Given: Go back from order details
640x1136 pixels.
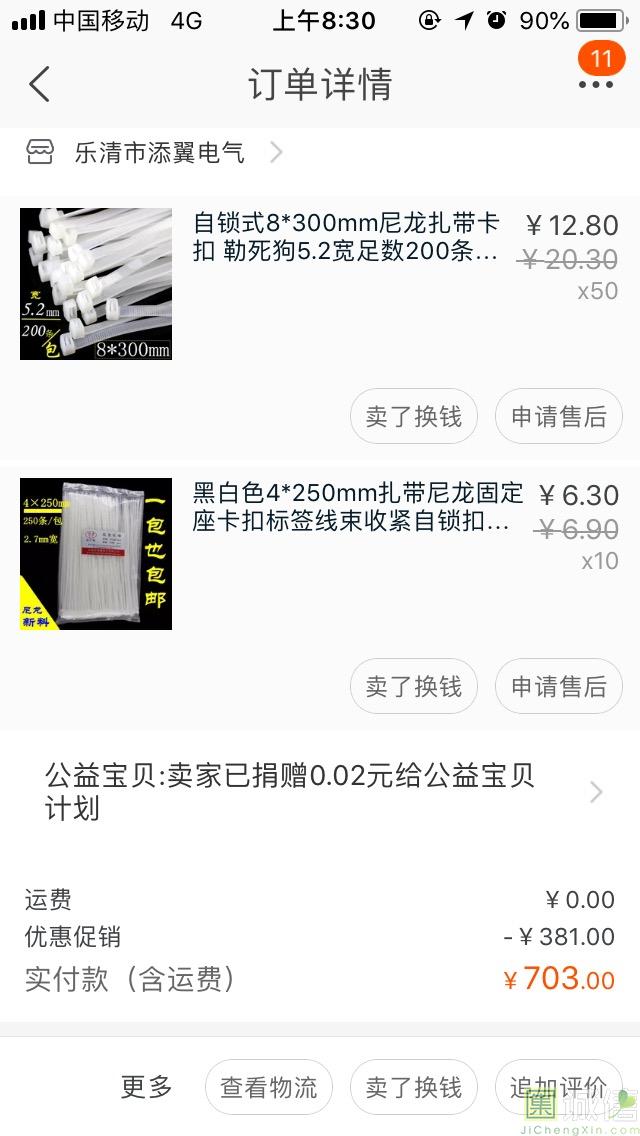Looking at the screenshot, I should (x=40, y=84).
